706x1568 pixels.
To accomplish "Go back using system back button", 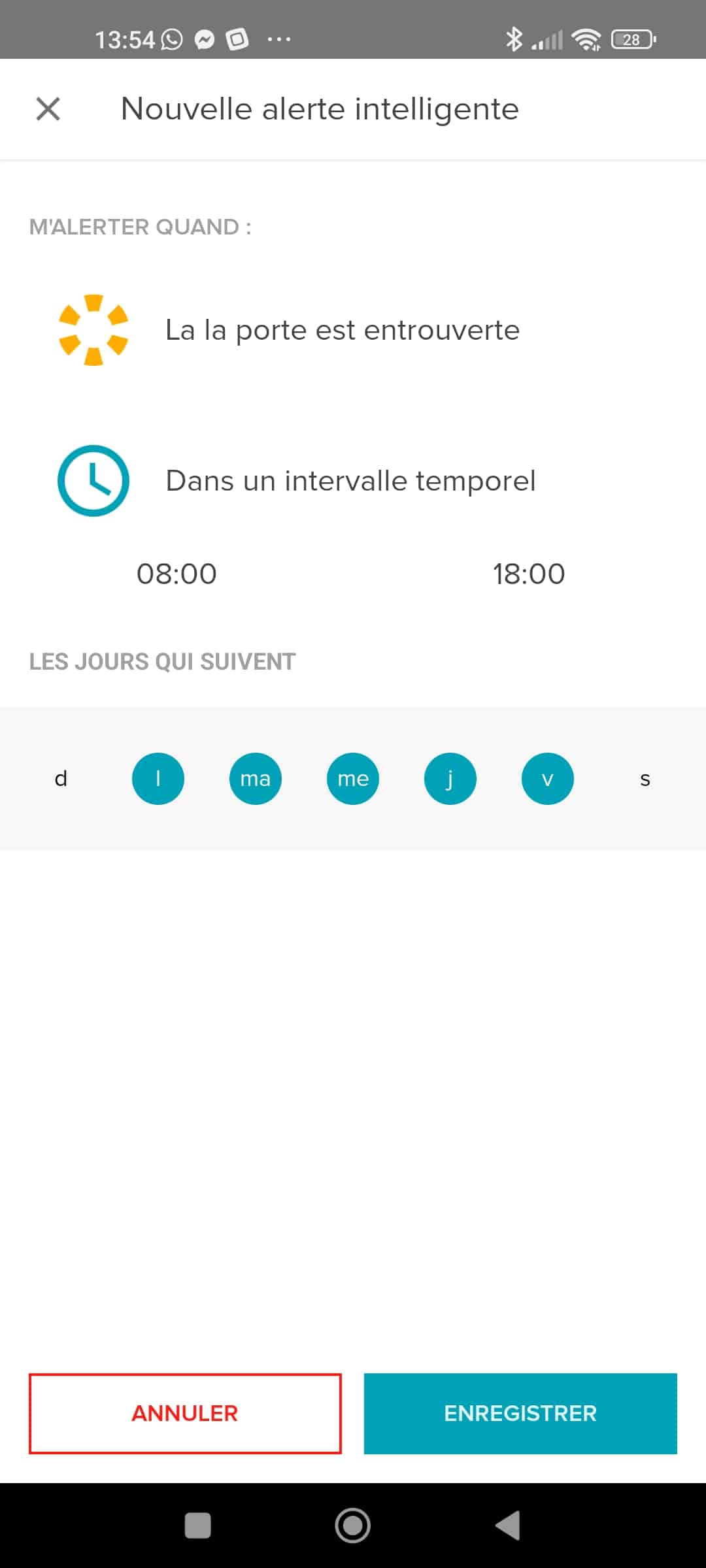I will [508, 1526].
